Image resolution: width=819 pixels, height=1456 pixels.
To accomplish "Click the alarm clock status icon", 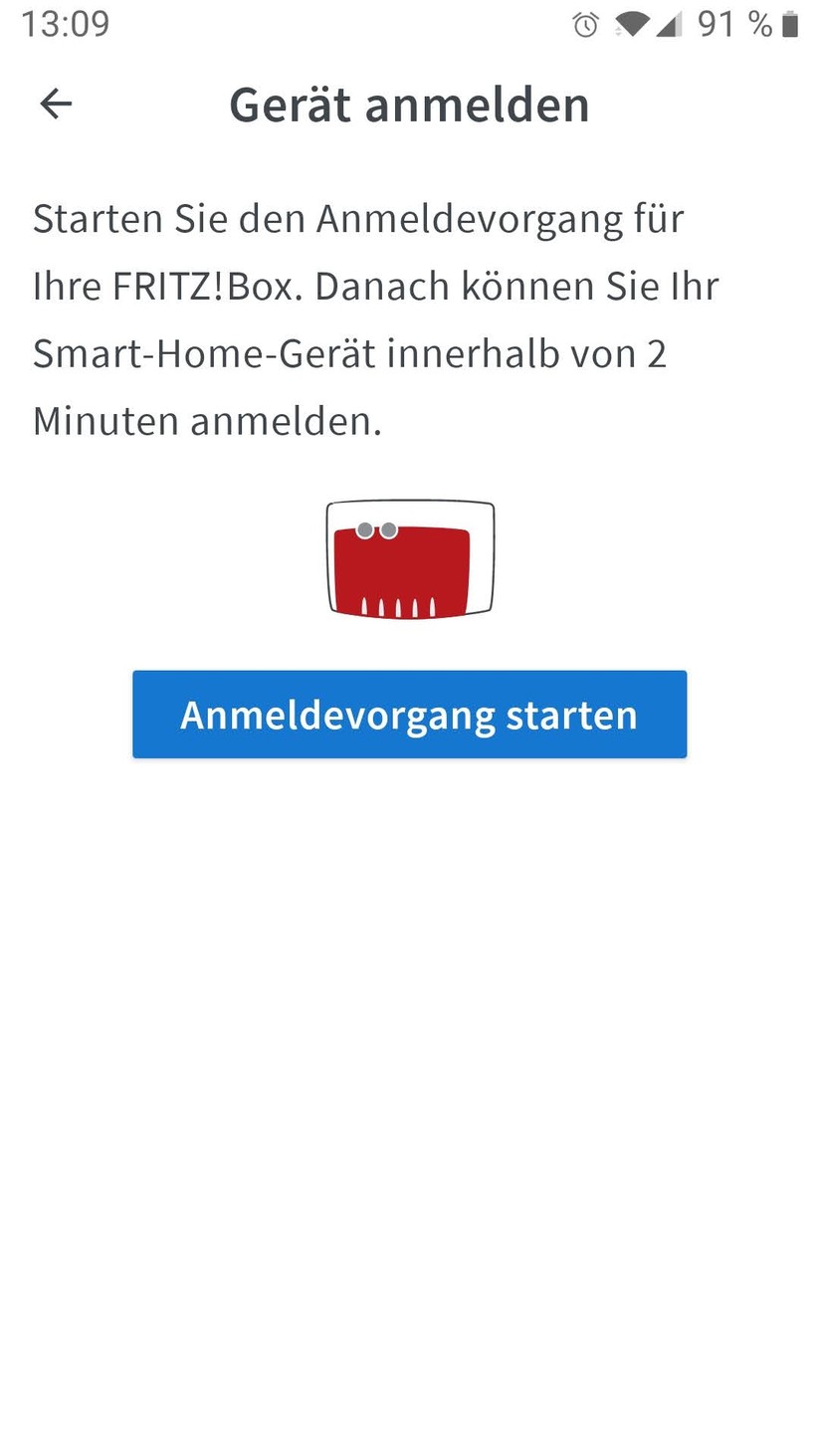I will click(x=585, y=25).
